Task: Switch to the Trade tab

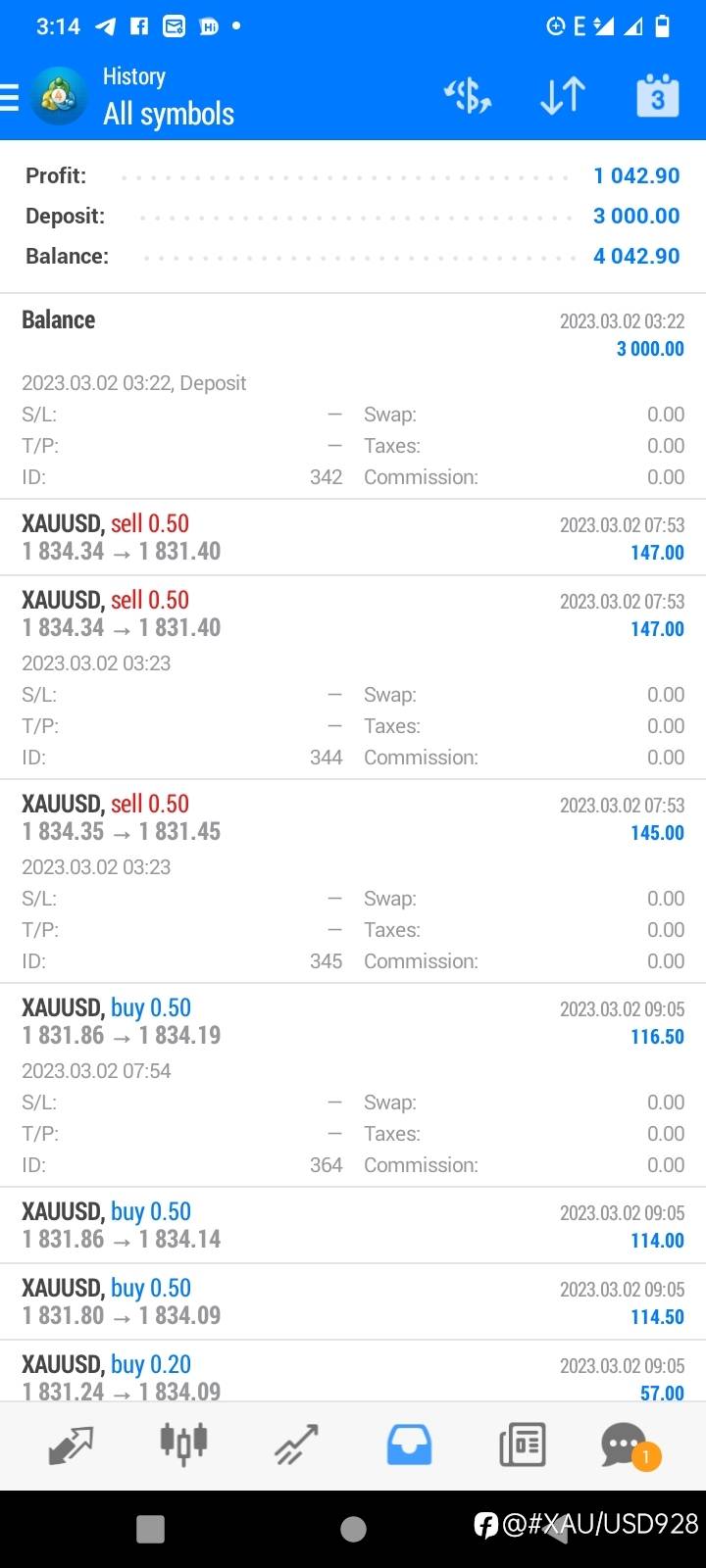Action: coord(296,1445)
